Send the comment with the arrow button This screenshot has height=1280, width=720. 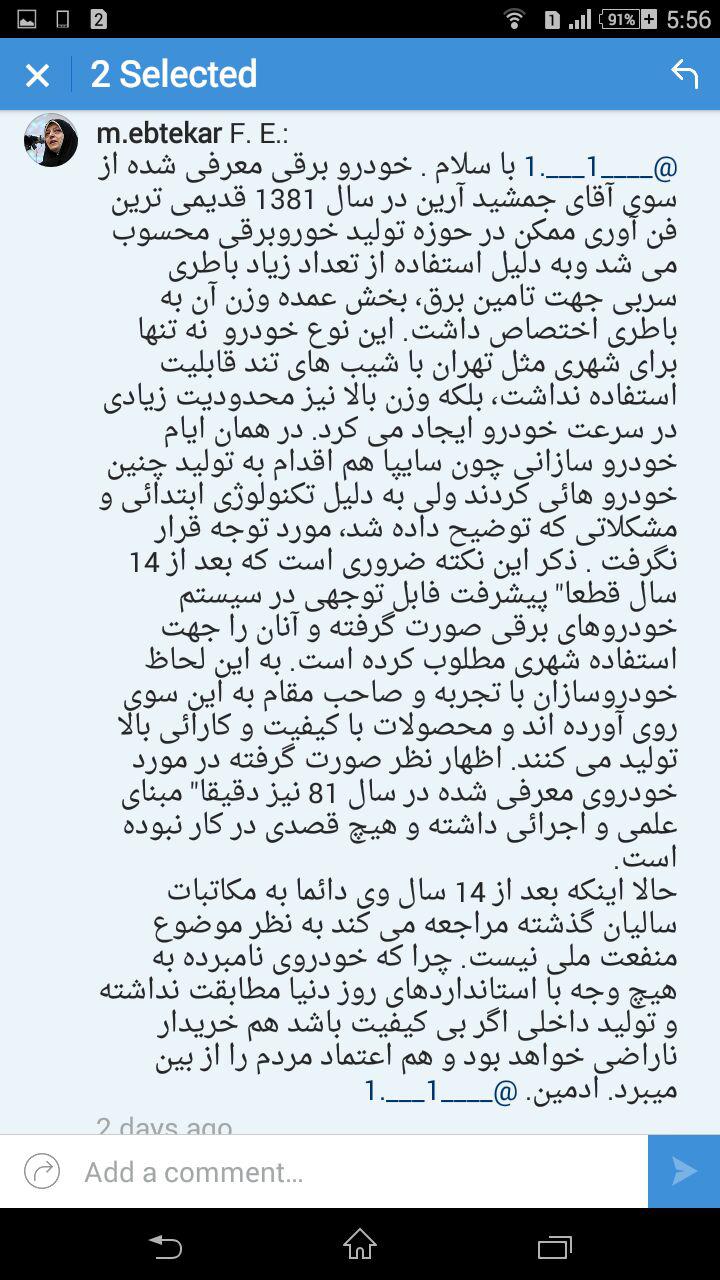coord(684,1172)
